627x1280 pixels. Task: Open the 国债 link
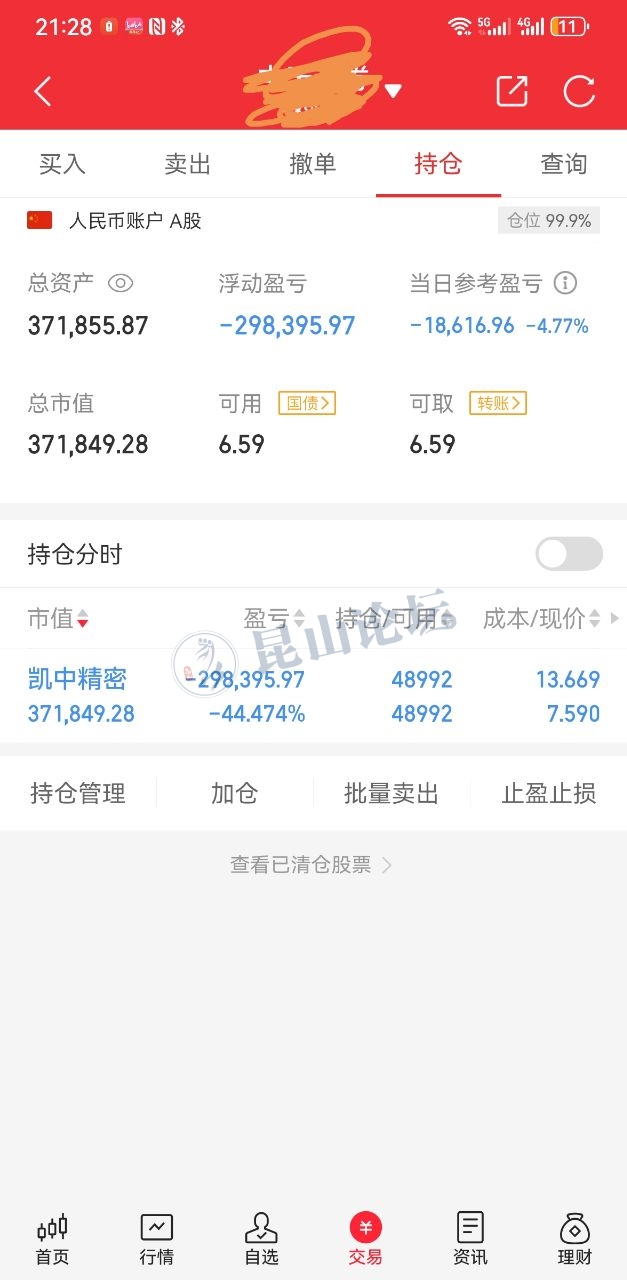click(x=307, y=403)
